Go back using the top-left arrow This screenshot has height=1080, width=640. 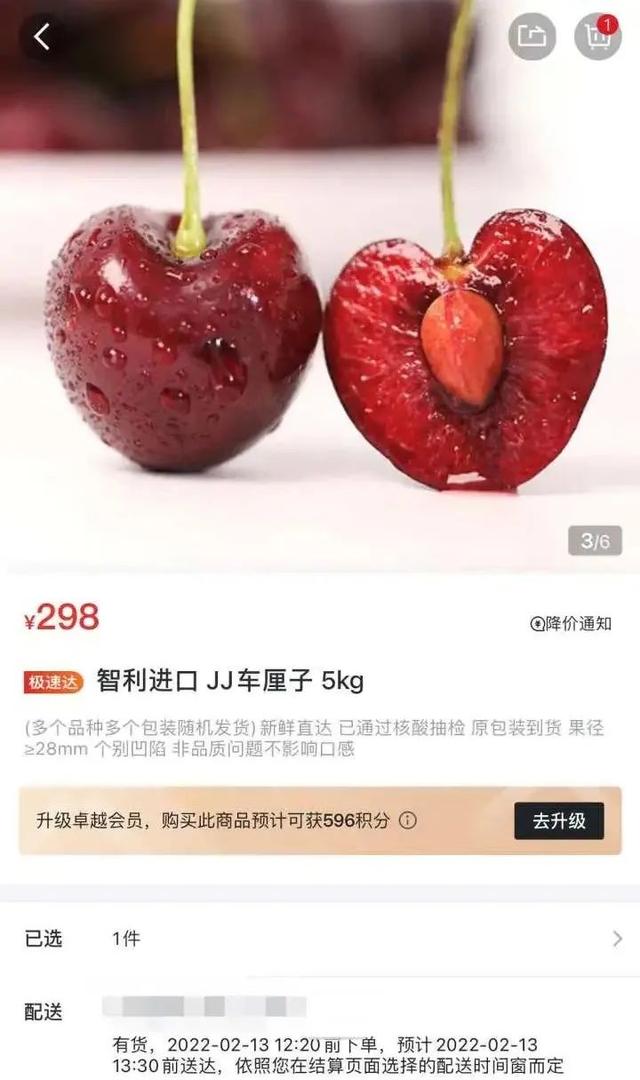coord(43,37)
